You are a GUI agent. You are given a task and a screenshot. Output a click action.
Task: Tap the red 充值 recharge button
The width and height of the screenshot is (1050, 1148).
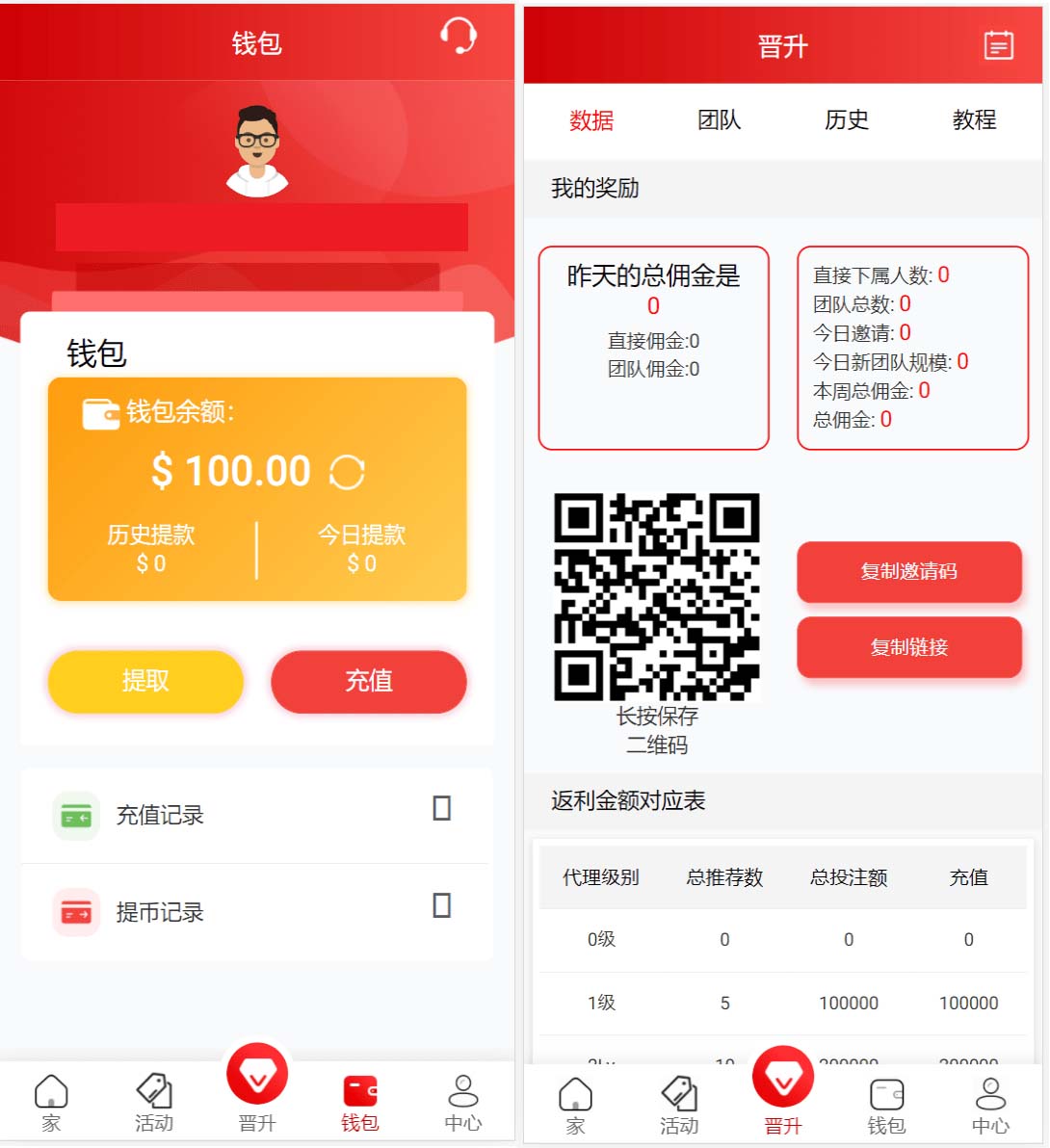(x=369, y=681)
